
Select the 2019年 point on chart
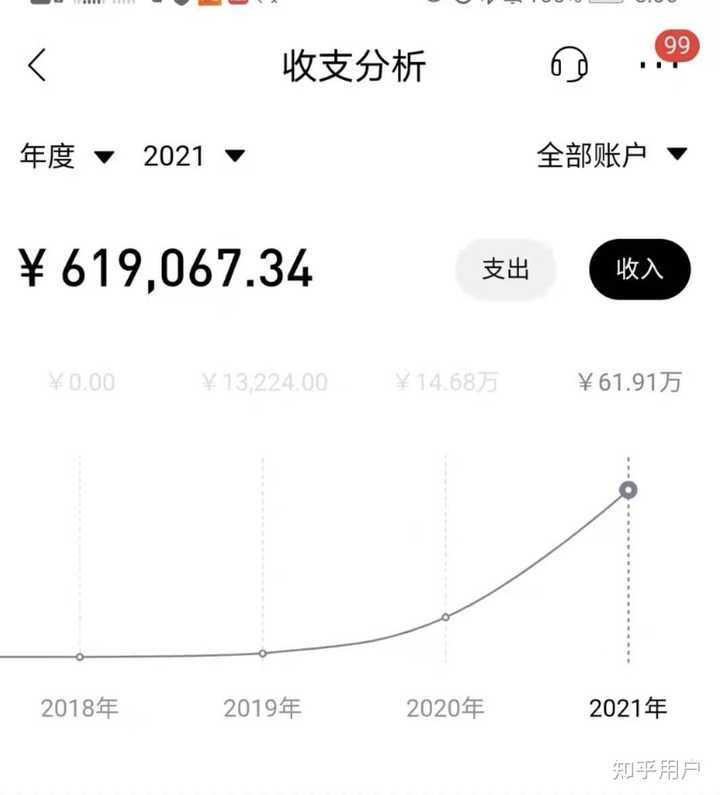263,654
